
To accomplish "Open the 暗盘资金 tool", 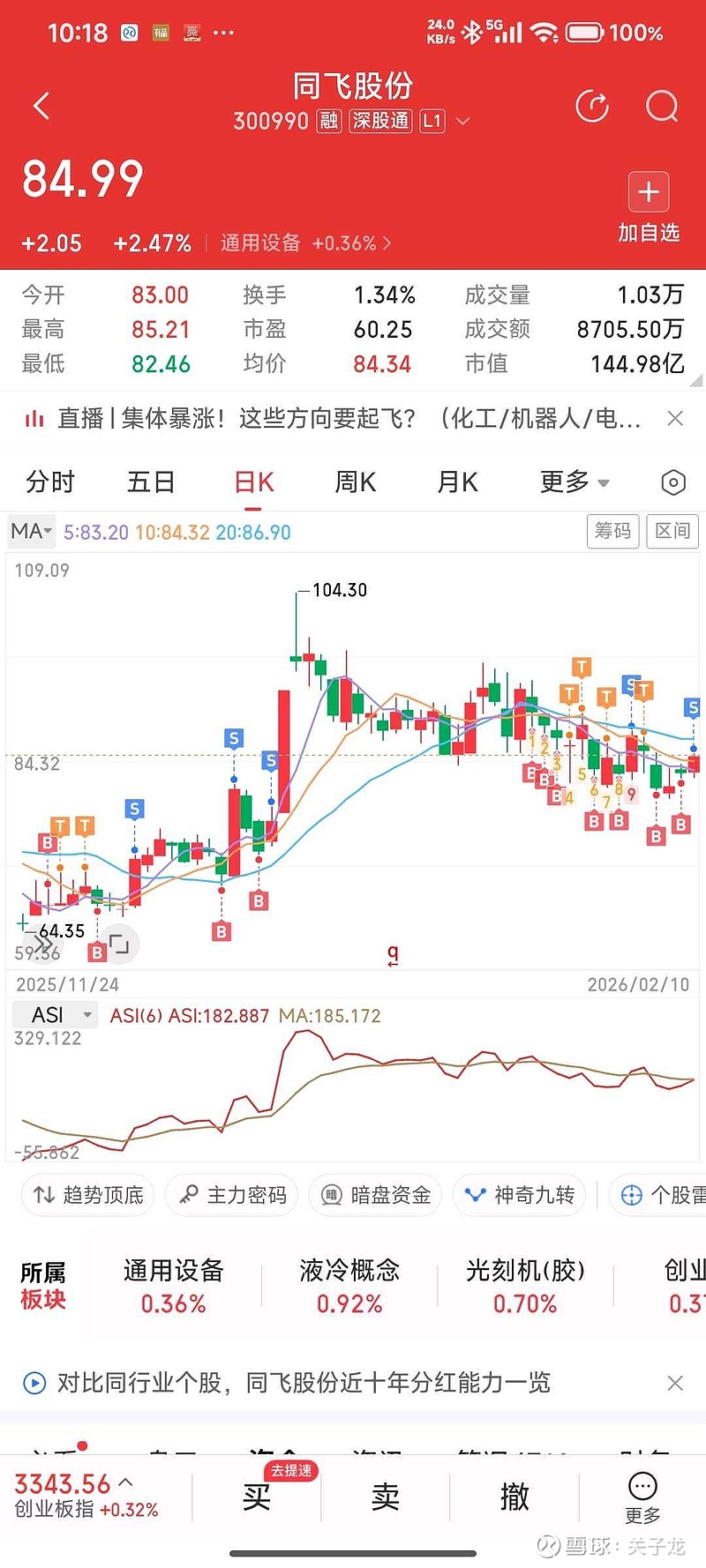I will (374, 1195).
